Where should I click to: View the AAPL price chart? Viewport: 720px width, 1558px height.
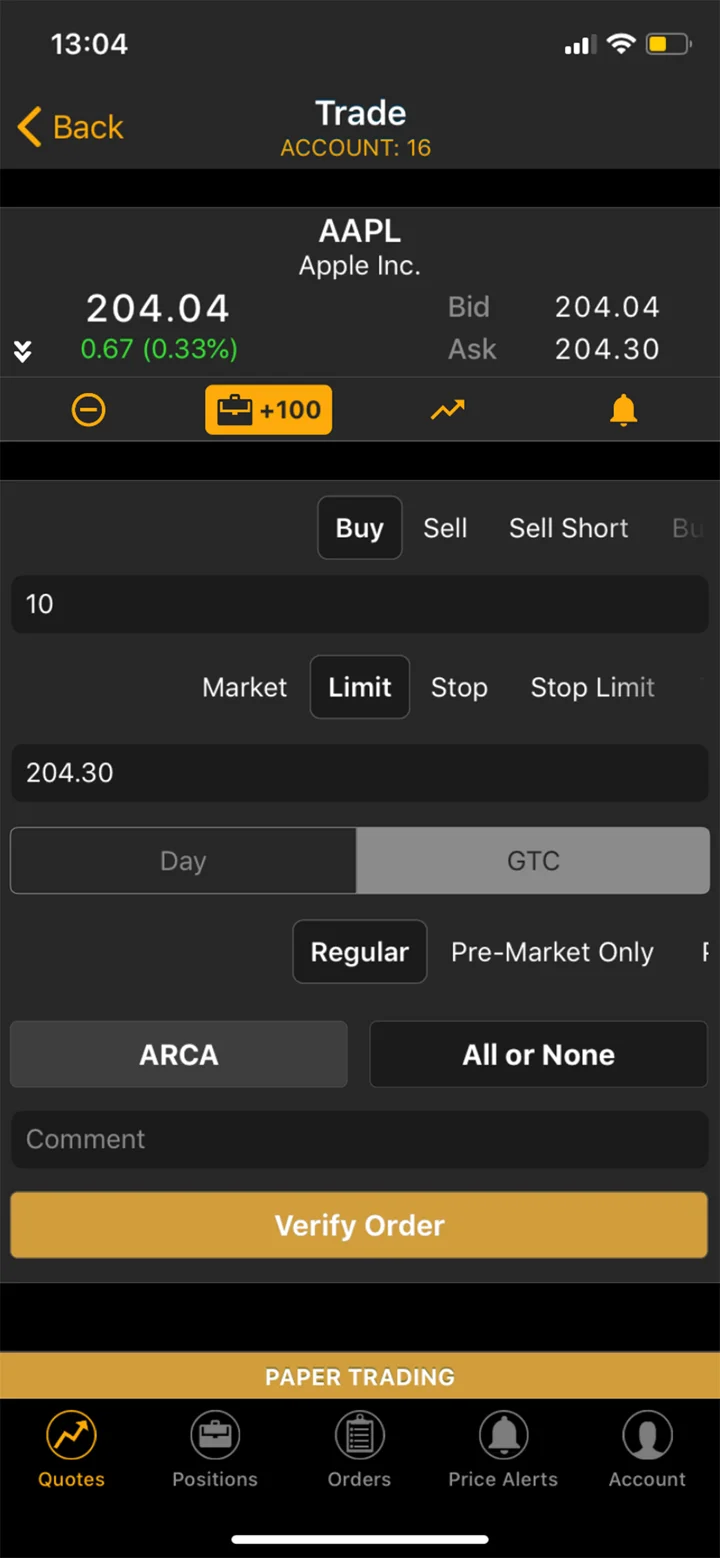(447, 410)
